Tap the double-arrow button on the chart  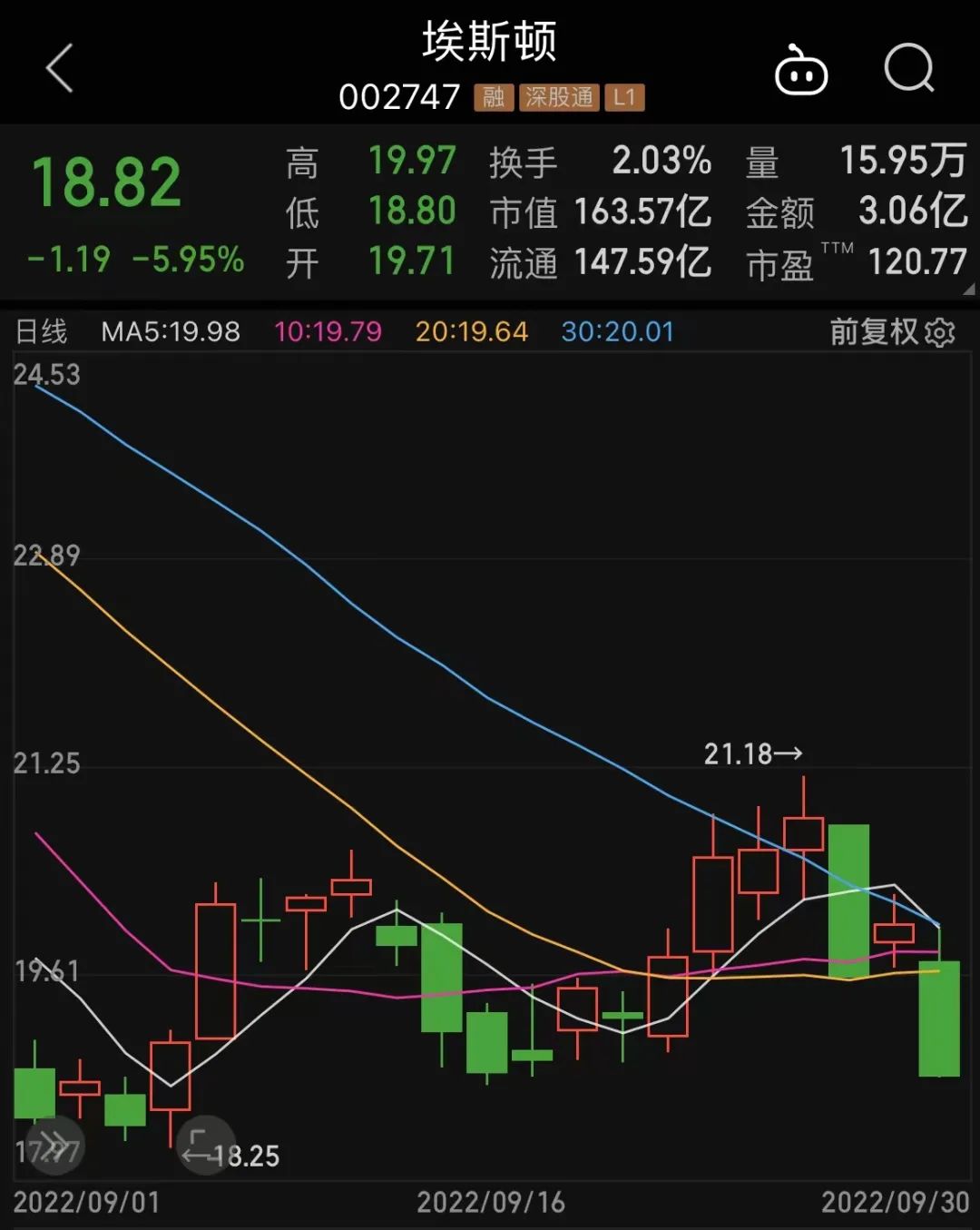[54, 1144]
